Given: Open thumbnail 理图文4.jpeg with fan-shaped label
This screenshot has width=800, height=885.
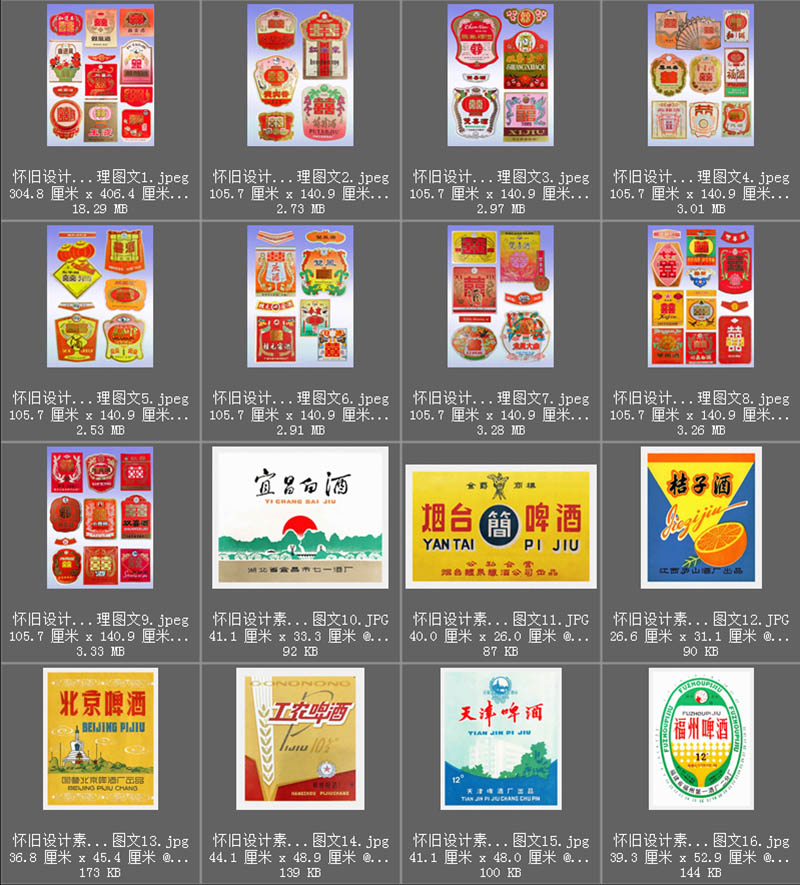Looking at the screenshot, I should tap(699, 82).
